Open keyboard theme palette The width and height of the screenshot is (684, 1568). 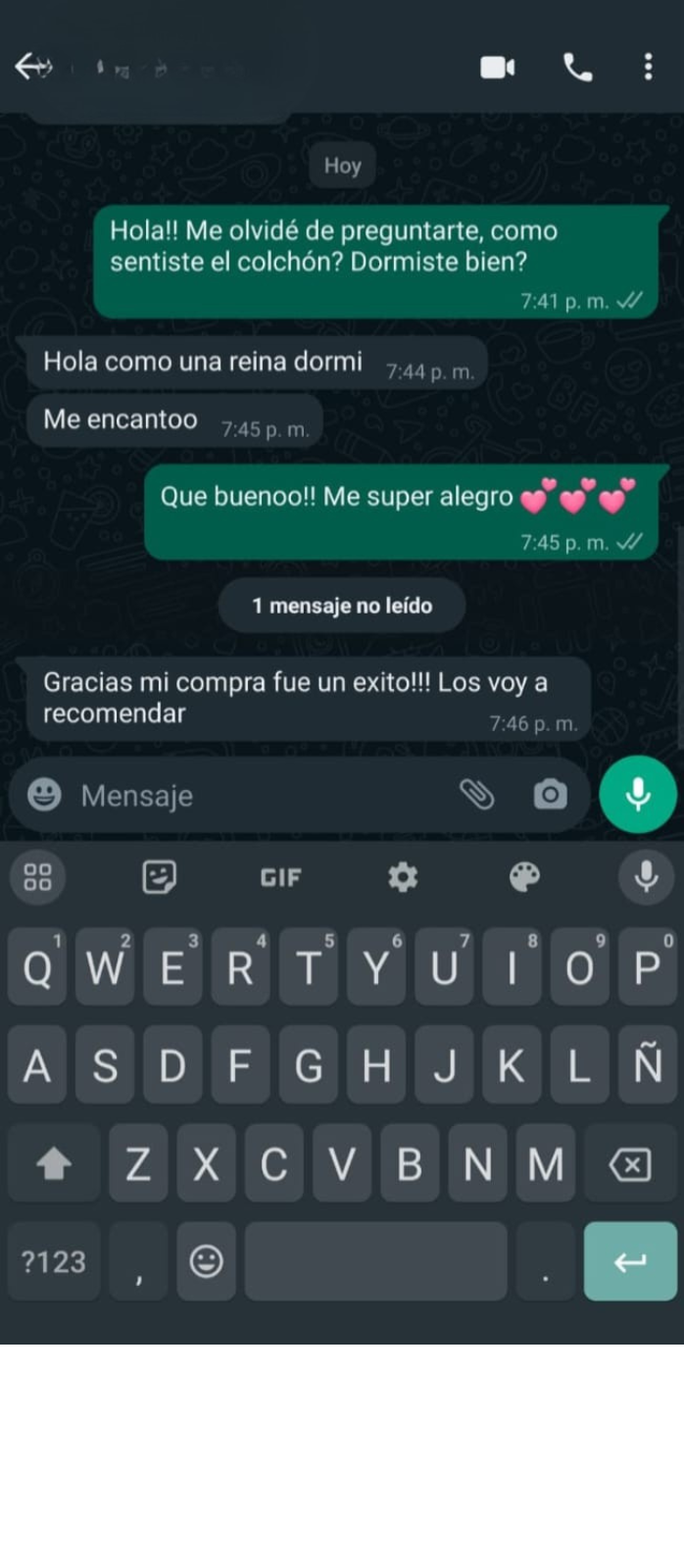[x=524, y=877]
